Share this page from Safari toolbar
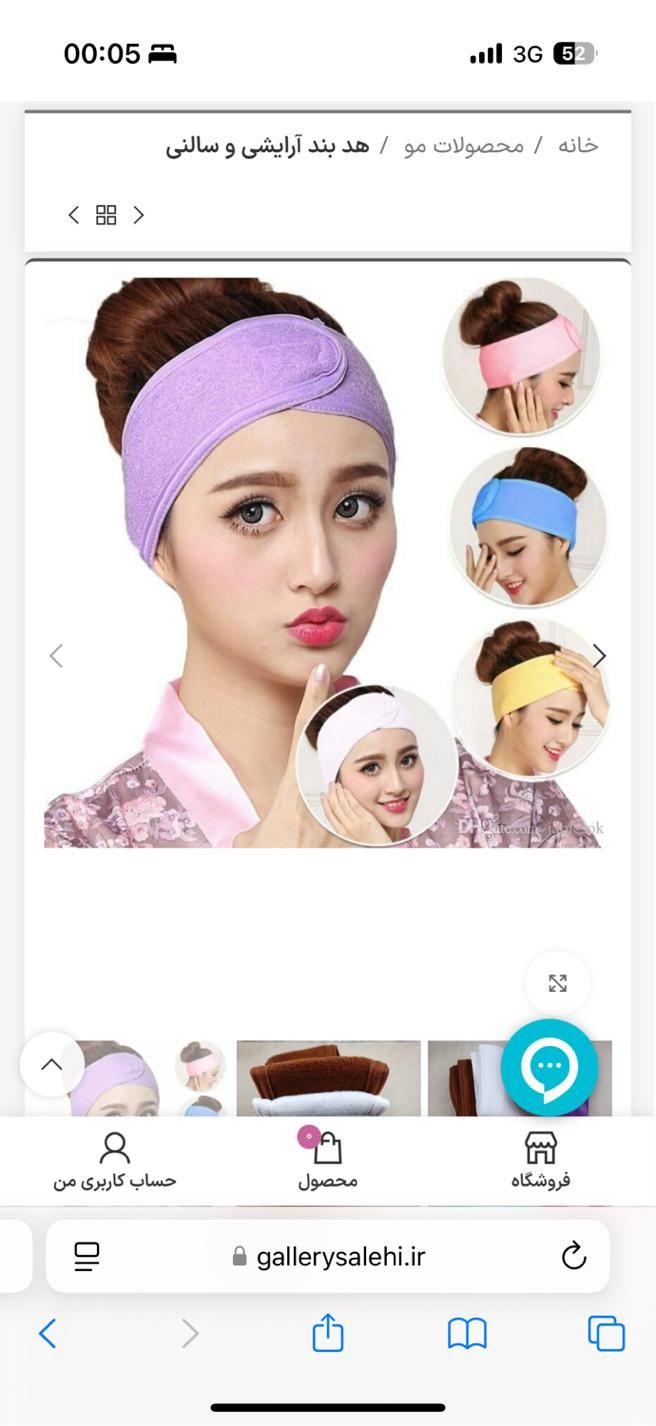The image size is (656, 1426). coord(328,1333)
